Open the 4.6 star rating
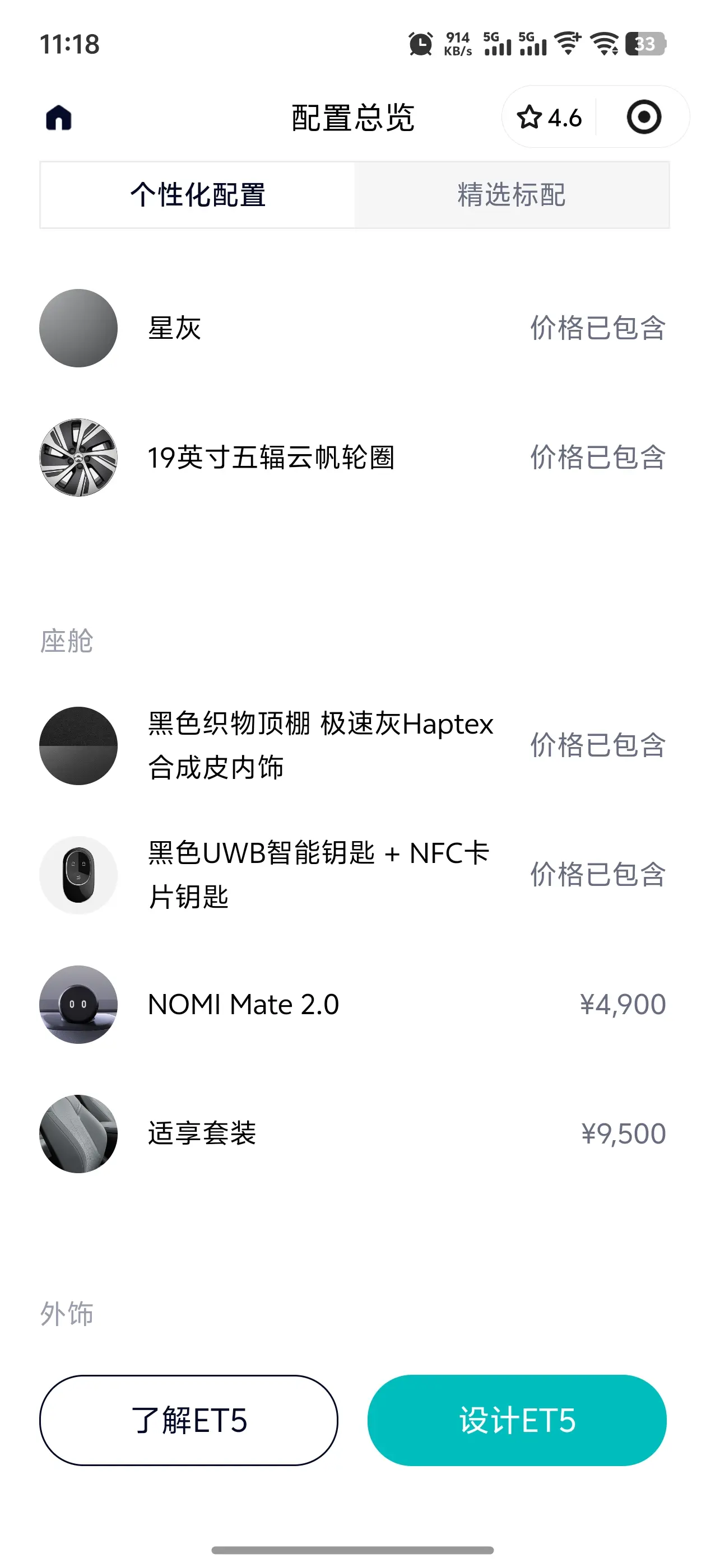 [549, 118]
